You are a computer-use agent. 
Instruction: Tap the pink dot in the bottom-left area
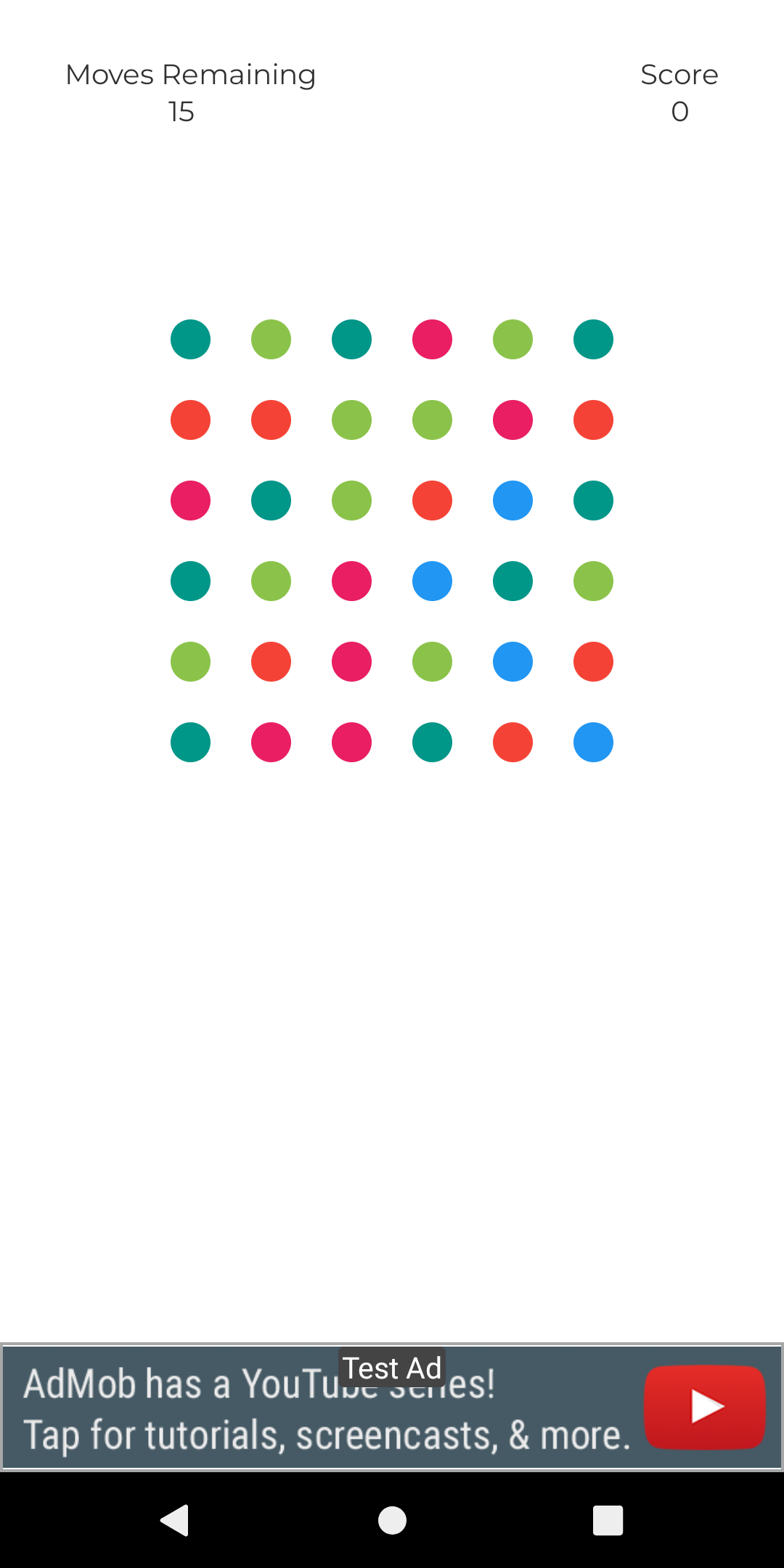pos(271,741)
